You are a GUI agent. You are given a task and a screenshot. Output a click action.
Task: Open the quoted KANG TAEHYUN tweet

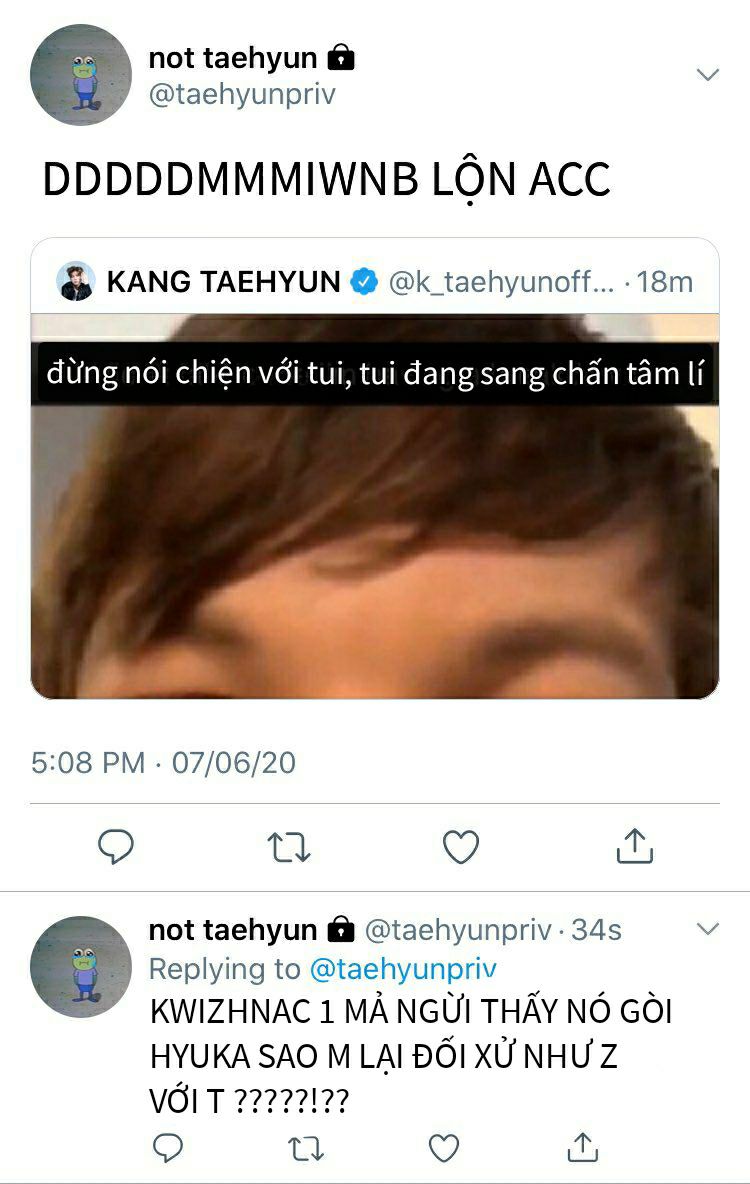(375, 468)
